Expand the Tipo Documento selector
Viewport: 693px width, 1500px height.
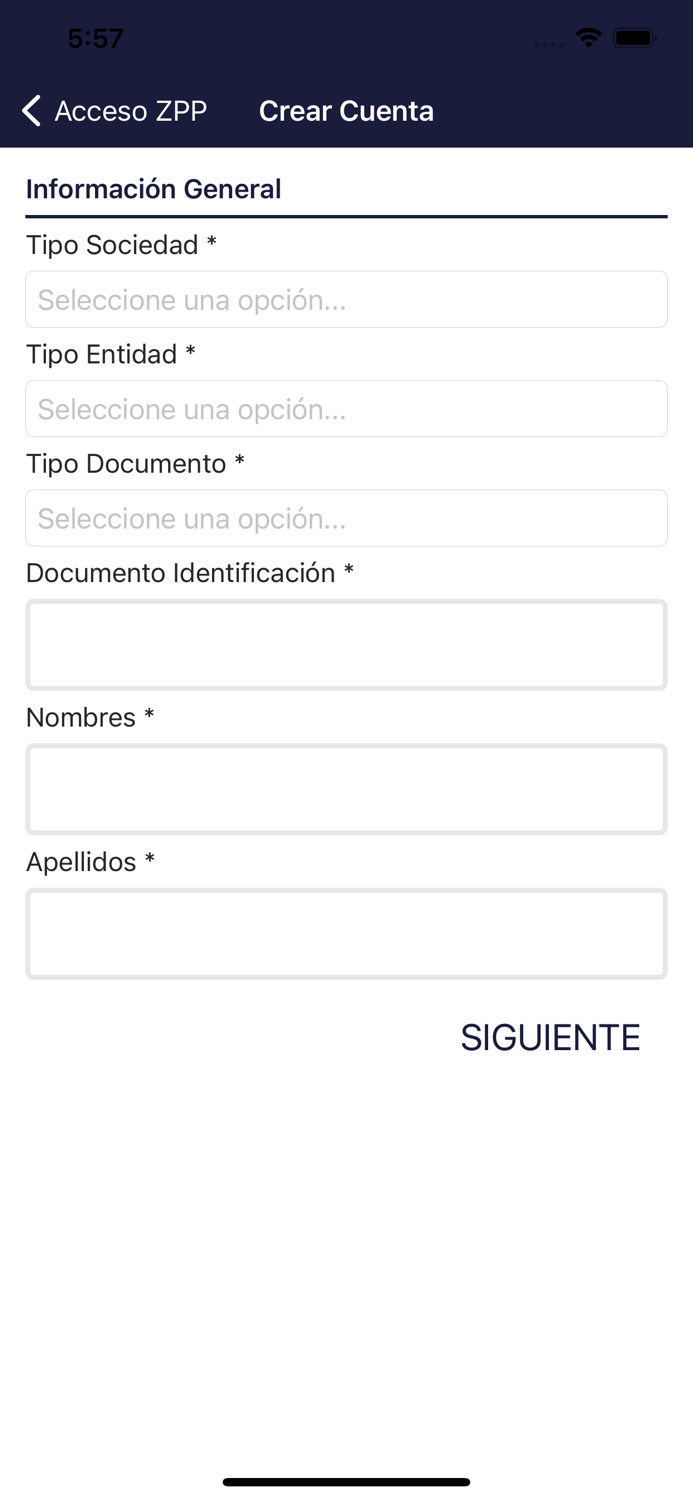point(346,518)
